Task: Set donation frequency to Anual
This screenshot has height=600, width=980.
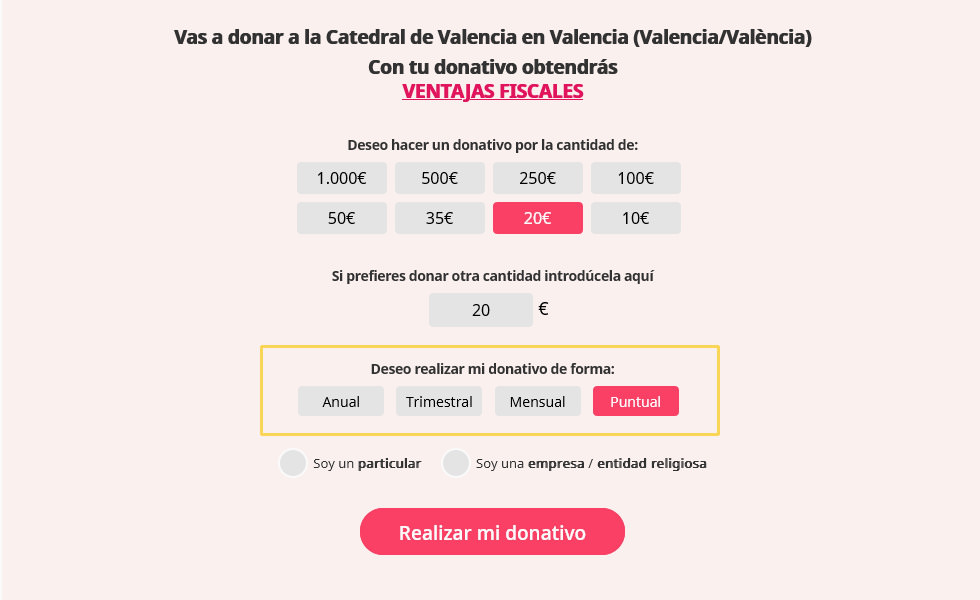Action: pos(341,401)
